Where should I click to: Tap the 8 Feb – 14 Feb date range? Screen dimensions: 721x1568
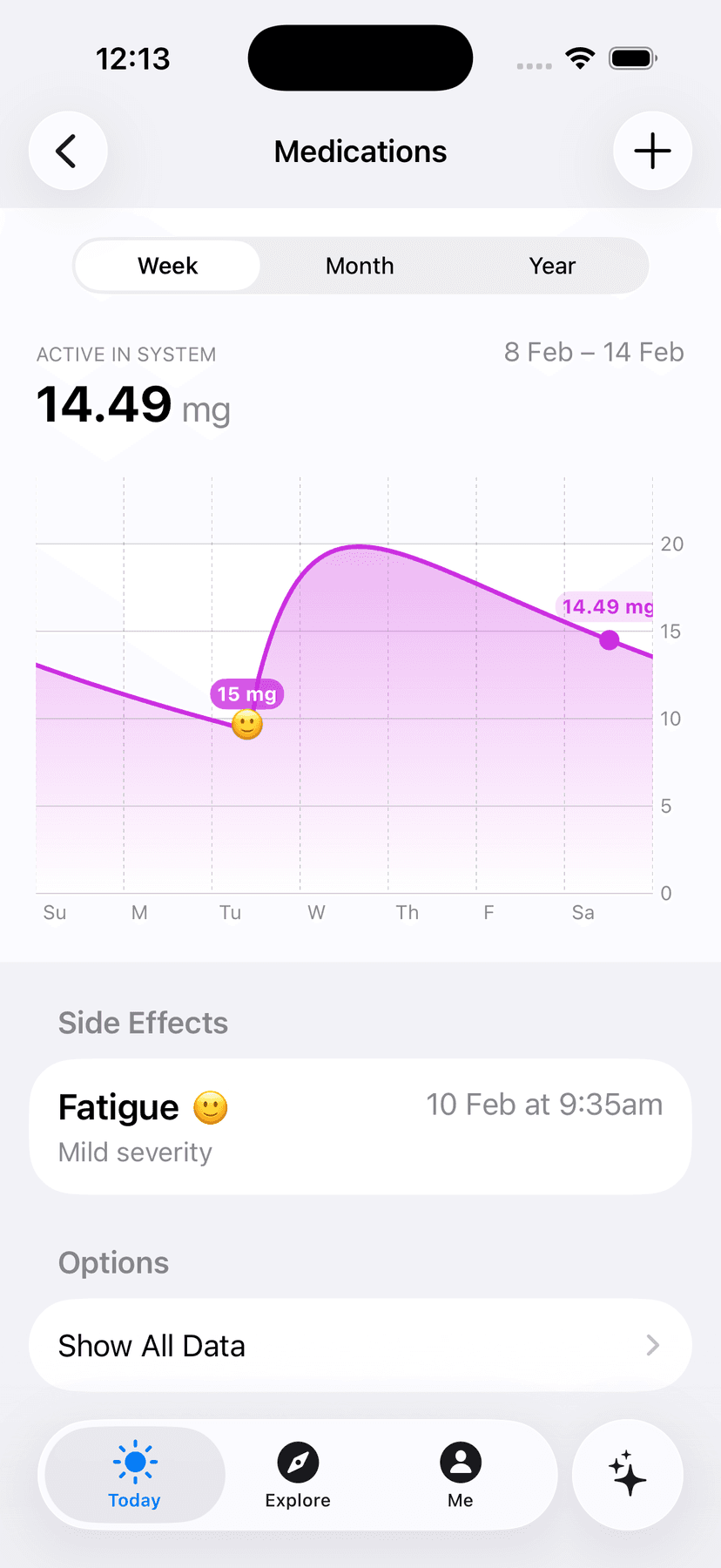(x=593, y=352)
